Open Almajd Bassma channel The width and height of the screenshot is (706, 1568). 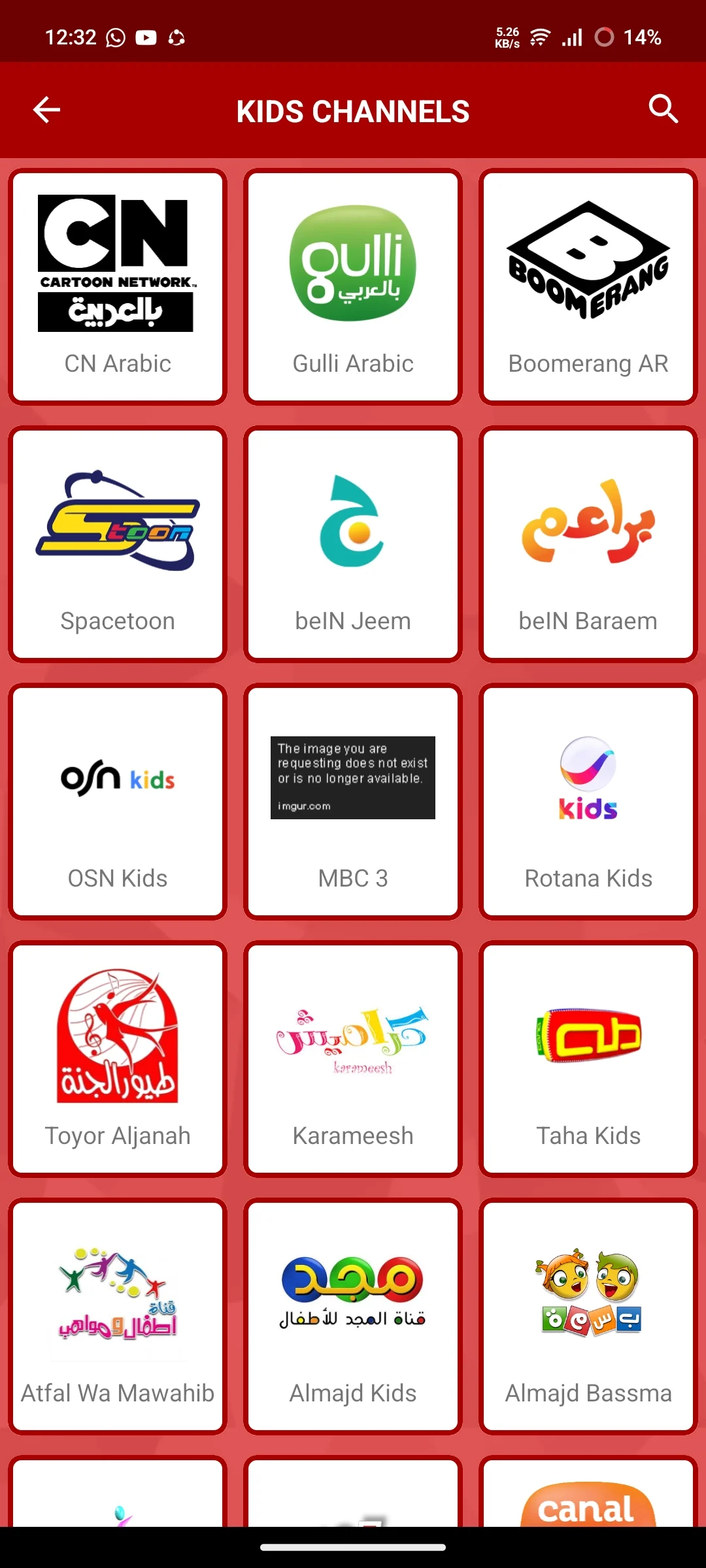click(588, 1316)
